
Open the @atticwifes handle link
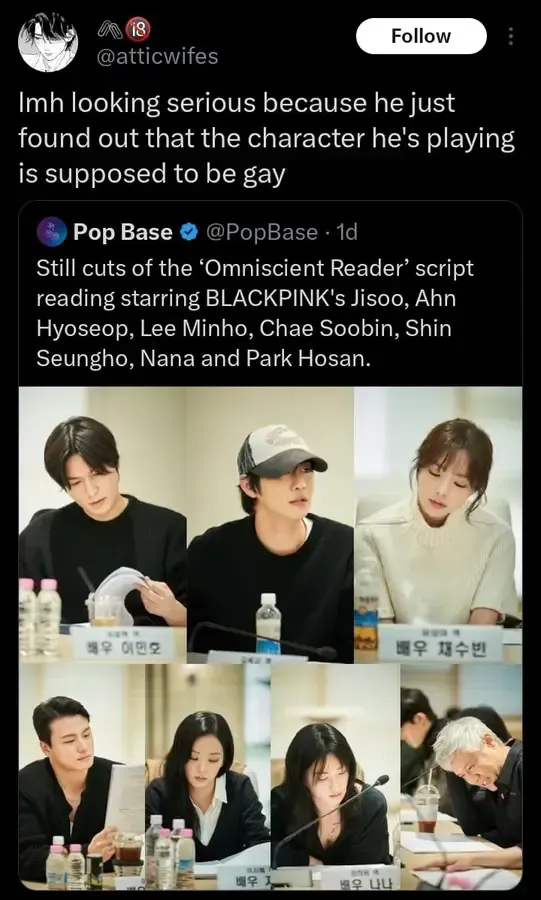[158, 56]
